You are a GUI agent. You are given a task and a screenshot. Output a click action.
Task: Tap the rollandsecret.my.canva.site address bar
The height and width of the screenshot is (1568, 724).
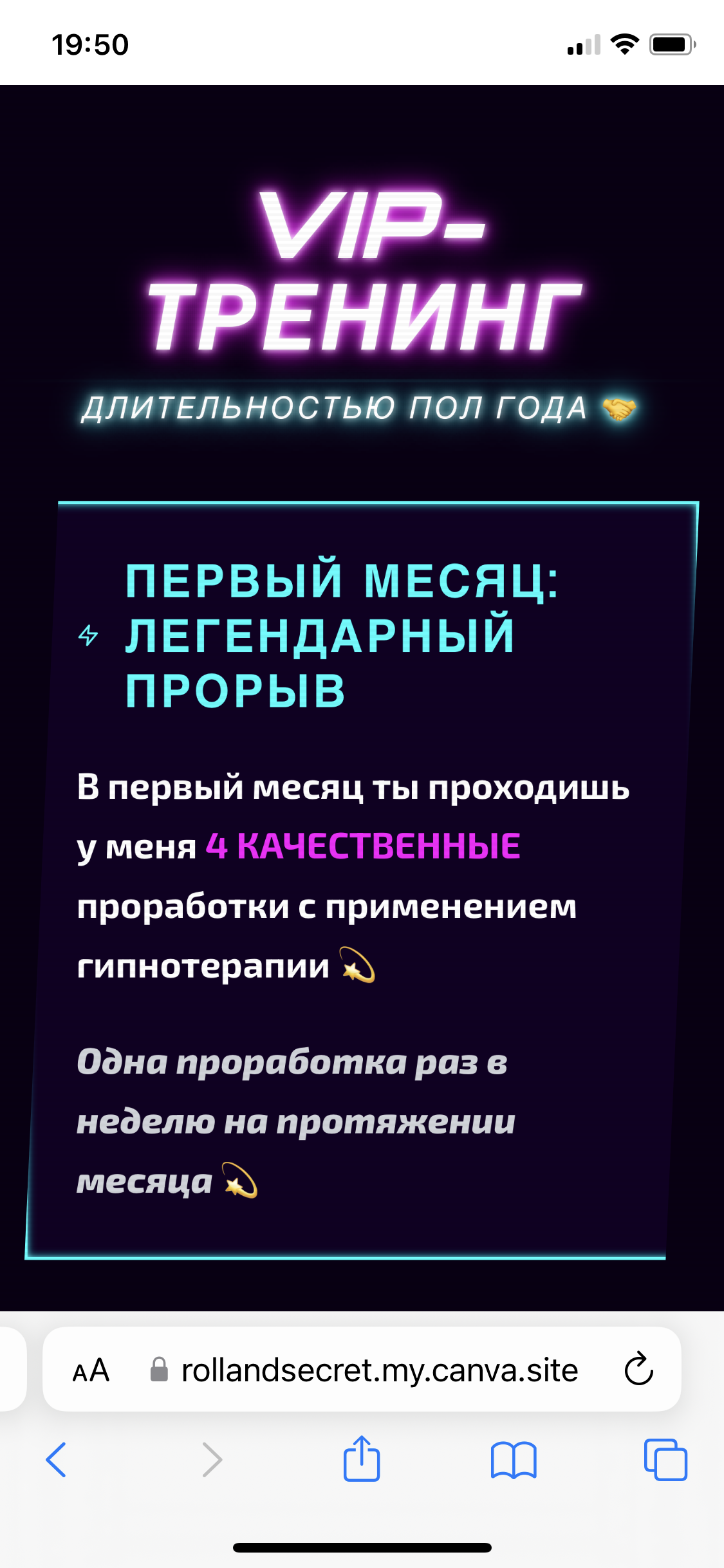(379, 1370)
